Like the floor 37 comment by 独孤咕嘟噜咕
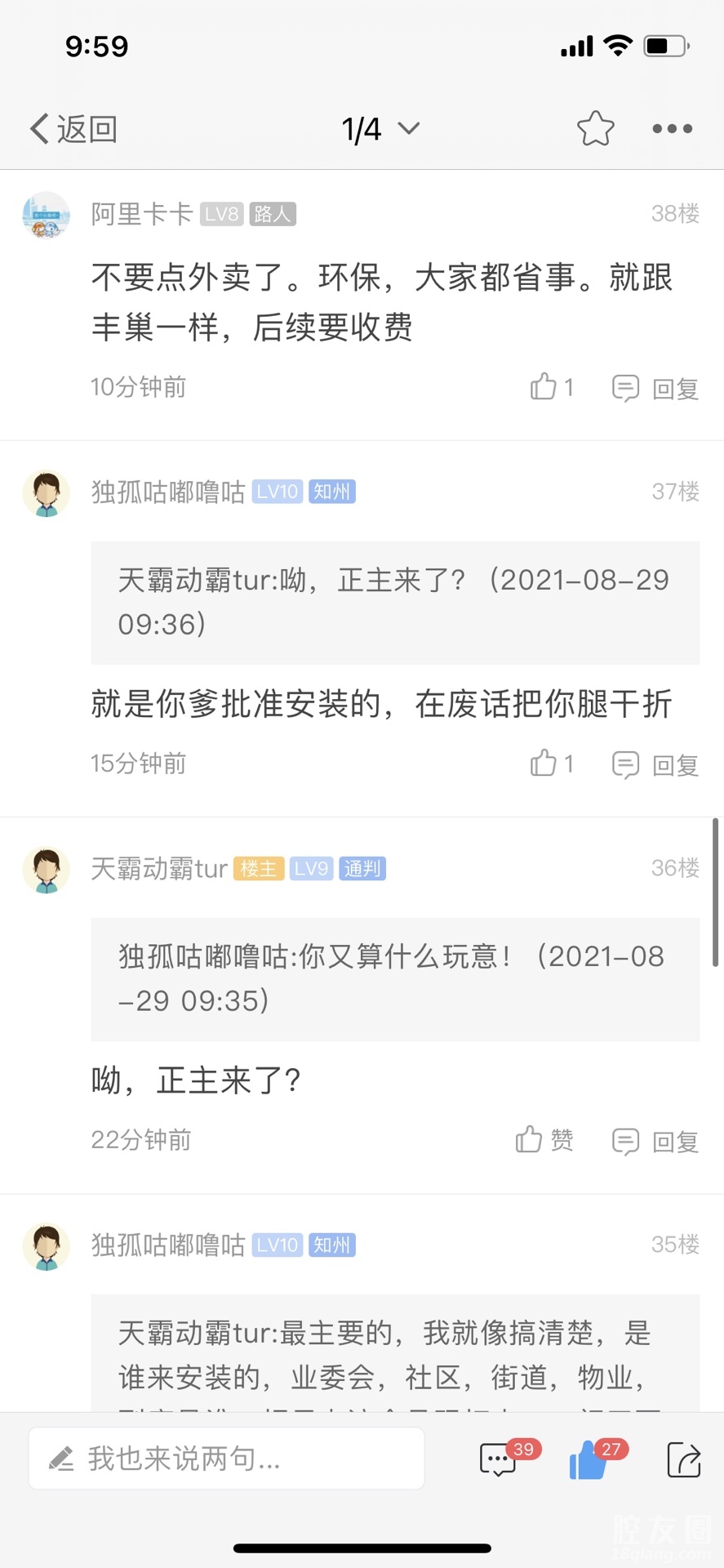This screenshot has height=1568, width=724. pos(551,764)
